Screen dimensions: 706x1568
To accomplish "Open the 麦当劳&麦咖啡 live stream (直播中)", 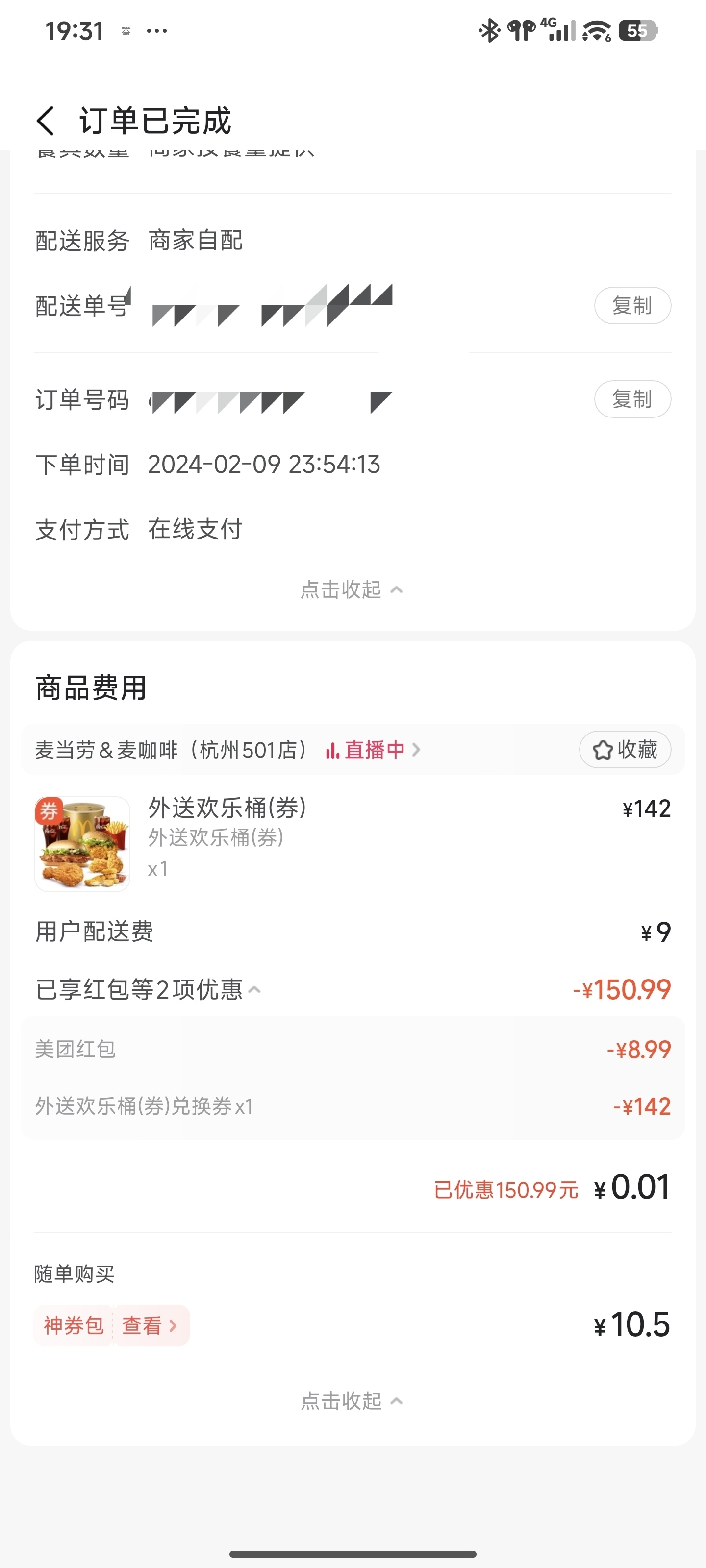I will point(373,750).
